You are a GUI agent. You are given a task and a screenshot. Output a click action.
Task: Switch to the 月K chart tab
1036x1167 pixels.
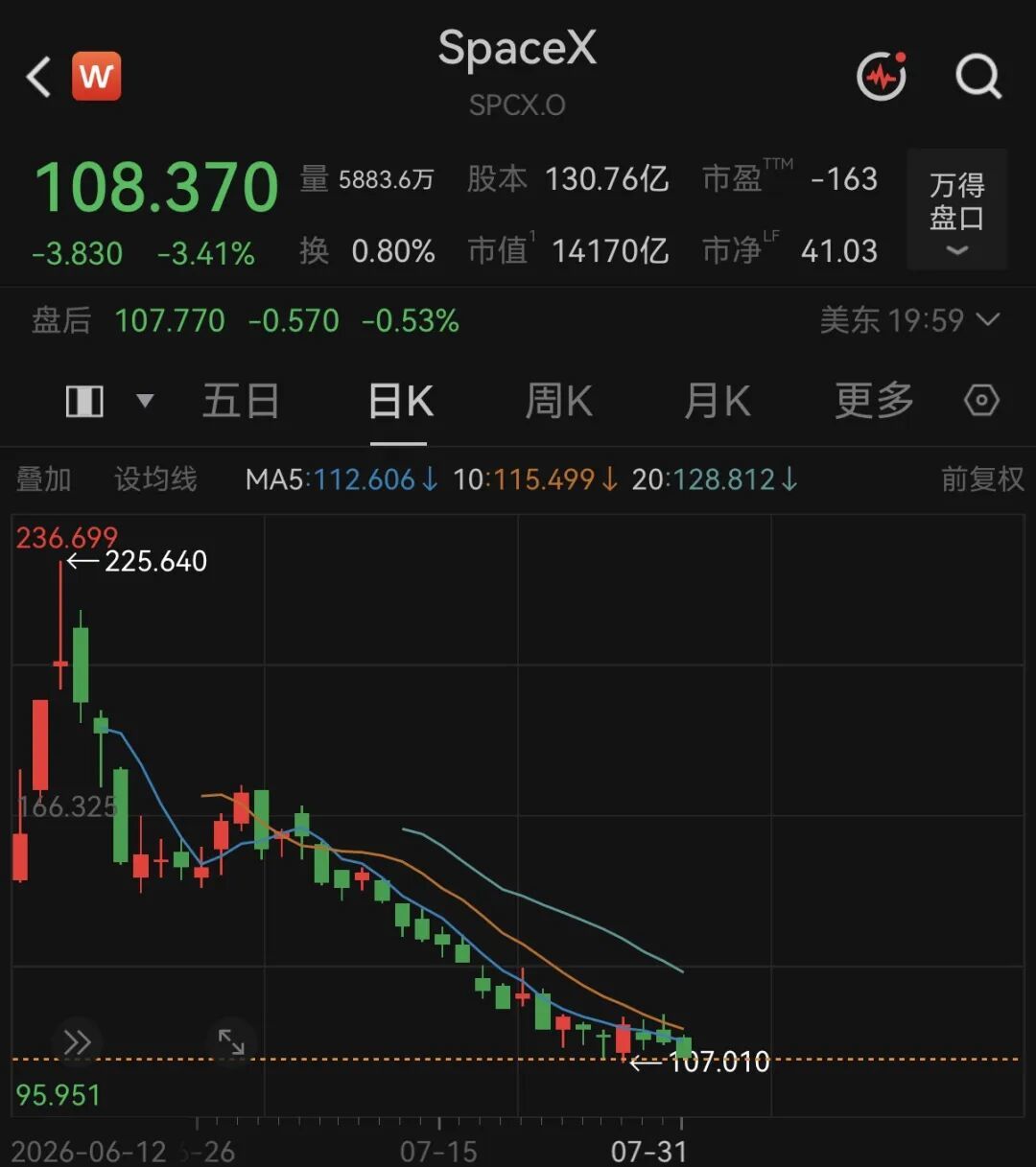click(717, 401)
